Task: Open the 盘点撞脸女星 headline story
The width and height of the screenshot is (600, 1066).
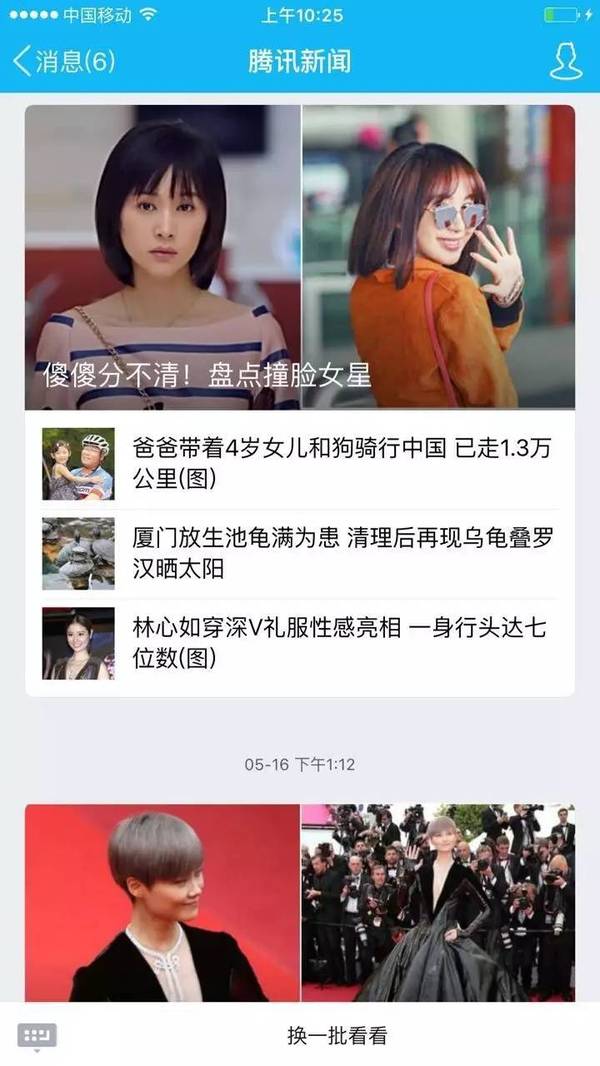Action: coord(300,257)
